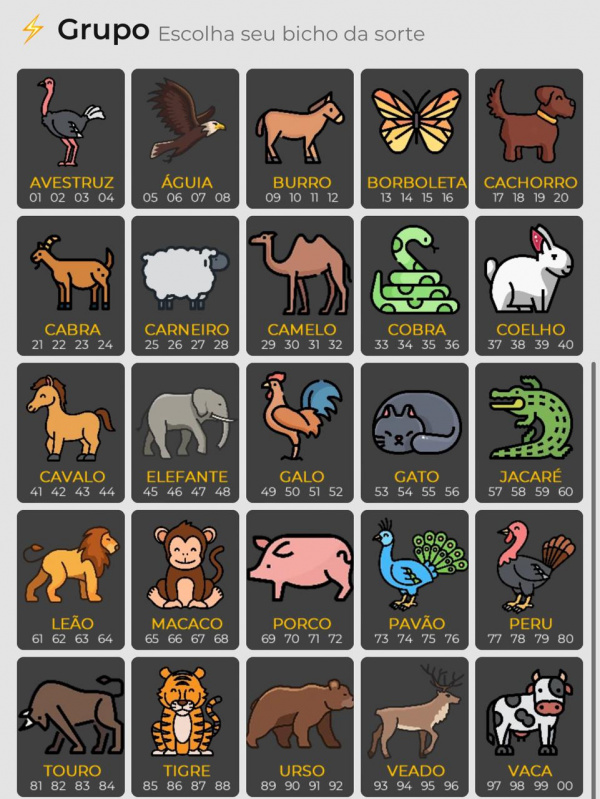
Task: Select the Leão tile
Action: 71,579
